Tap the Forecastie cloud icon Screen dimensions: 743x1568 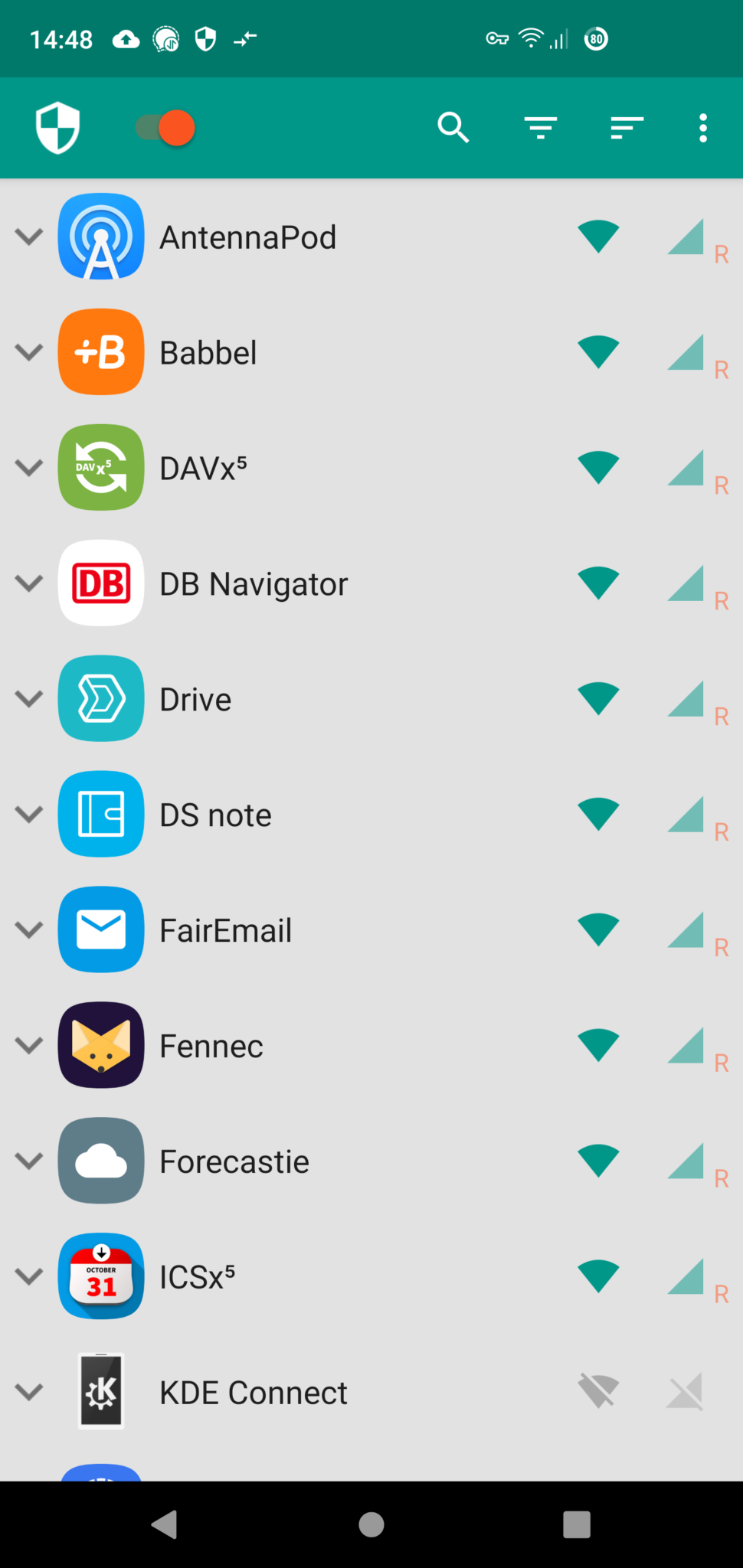click(x=100, y=1161)
